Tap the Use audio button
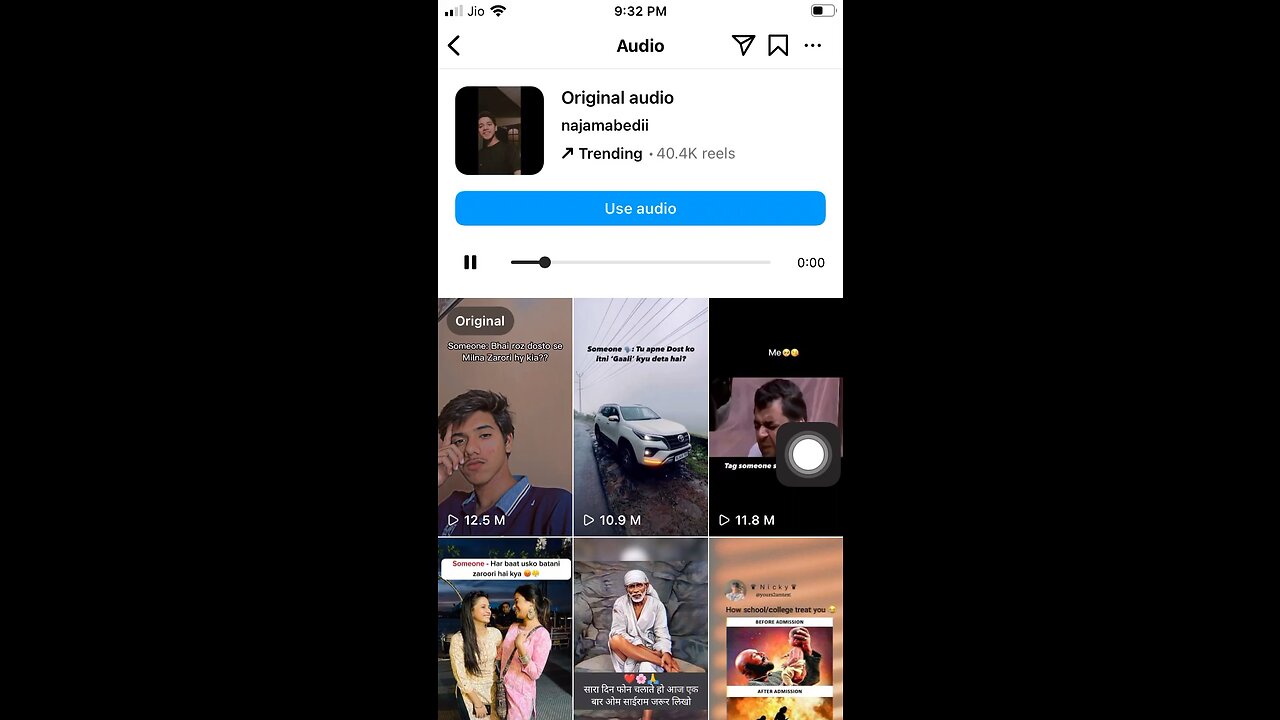The image size is (1280, 720). [x=640, y=208]
